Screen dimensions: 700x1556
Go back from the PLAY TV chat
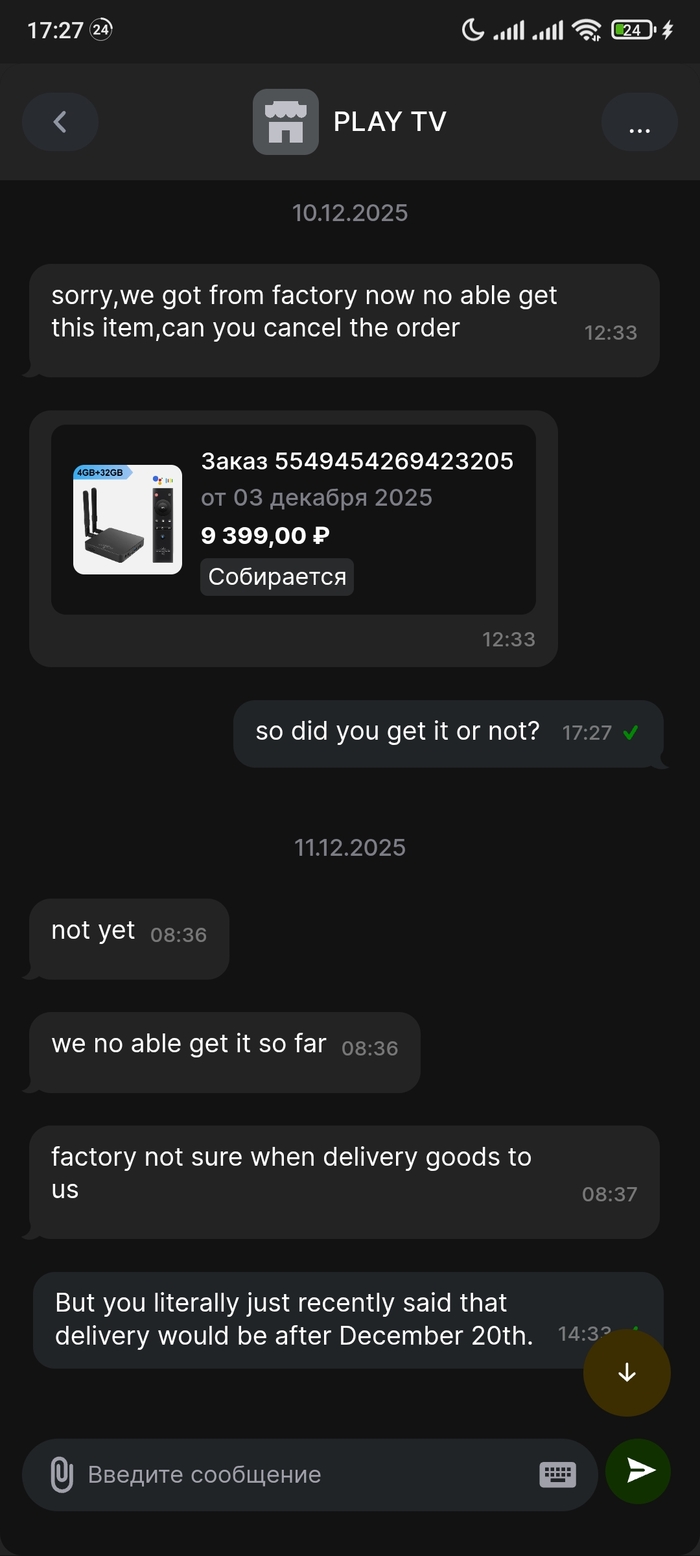[60, 122]
